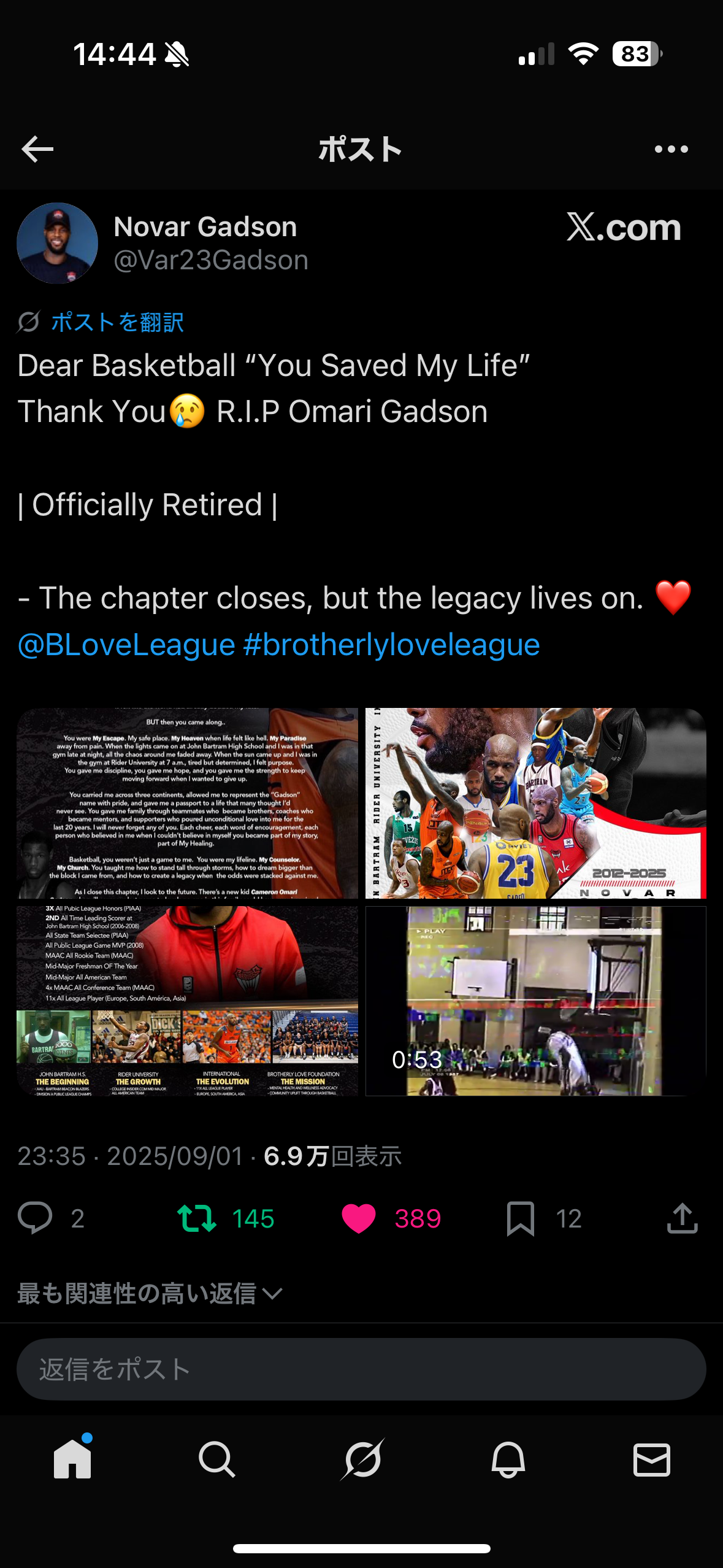Open the #brotherlyloveleague hashtag
723x1568 pixels.
click(391, 645)
